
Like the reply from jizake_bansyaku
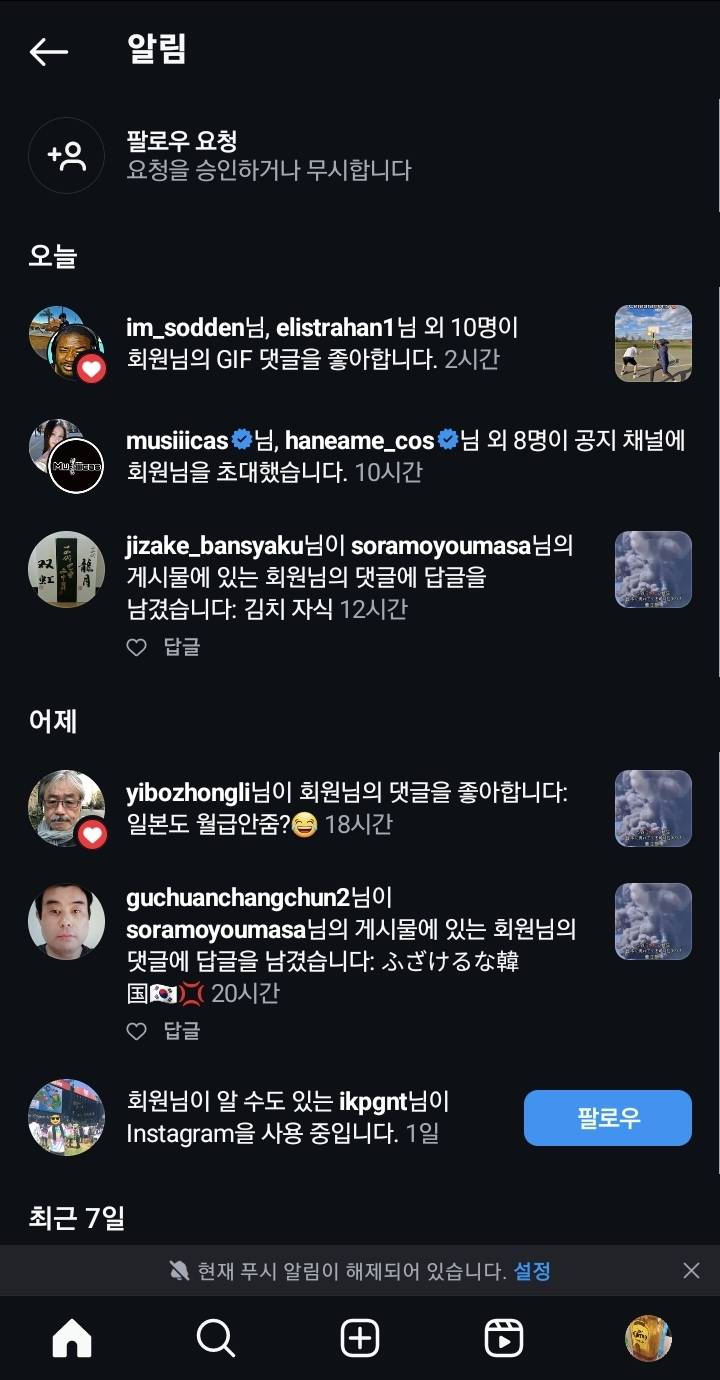point(137,648)
